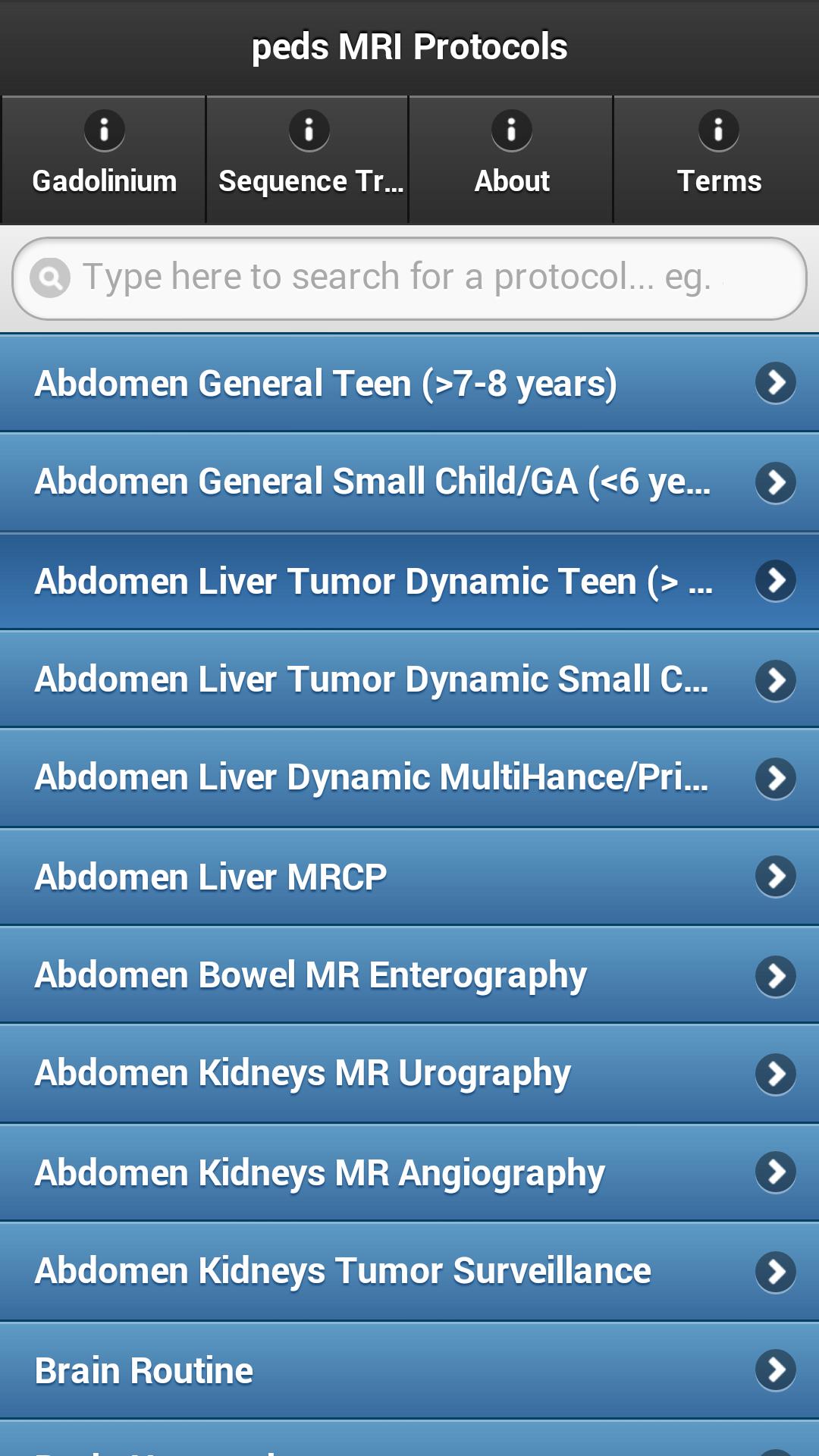The width and height of the screenshot is (819, 1456).
Task: Open Abdomen Kidneys MR Angiography protocol
Action: (409, 1172)
